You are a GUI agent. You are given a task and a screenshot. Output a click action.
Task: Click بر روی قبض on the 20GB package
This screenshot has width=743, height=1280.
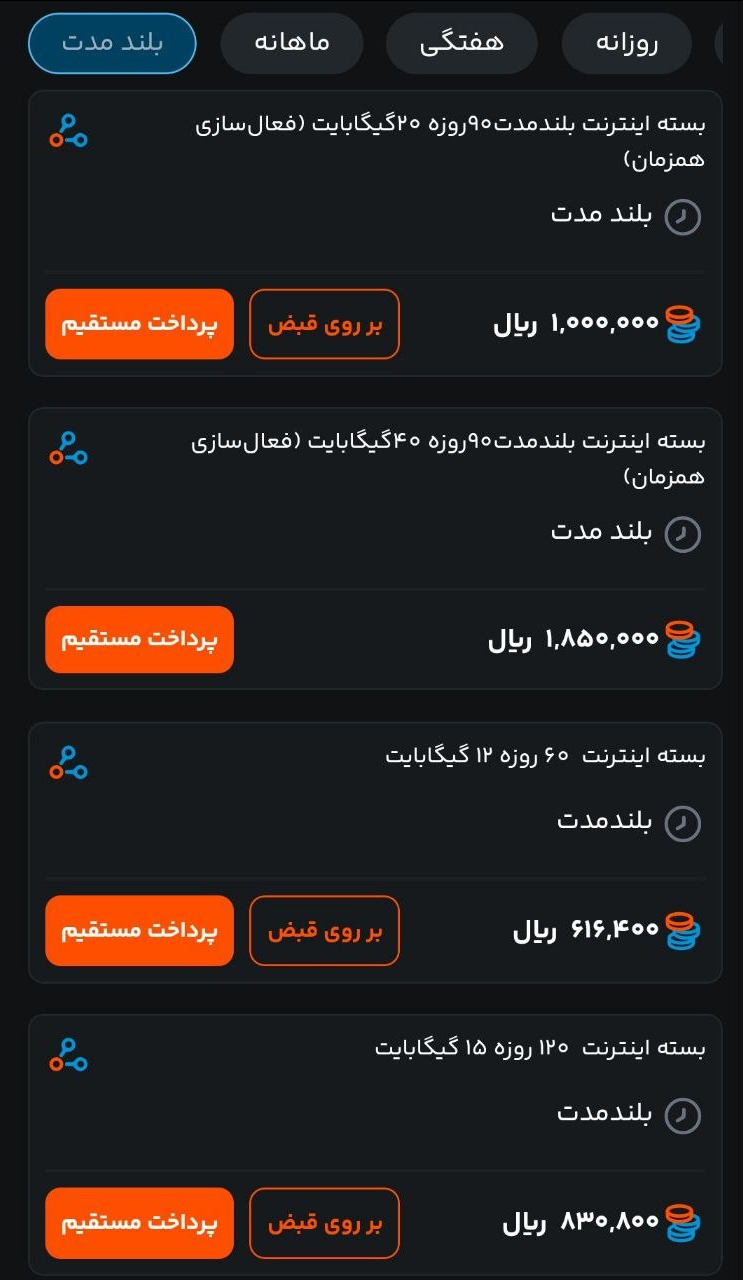324,323
